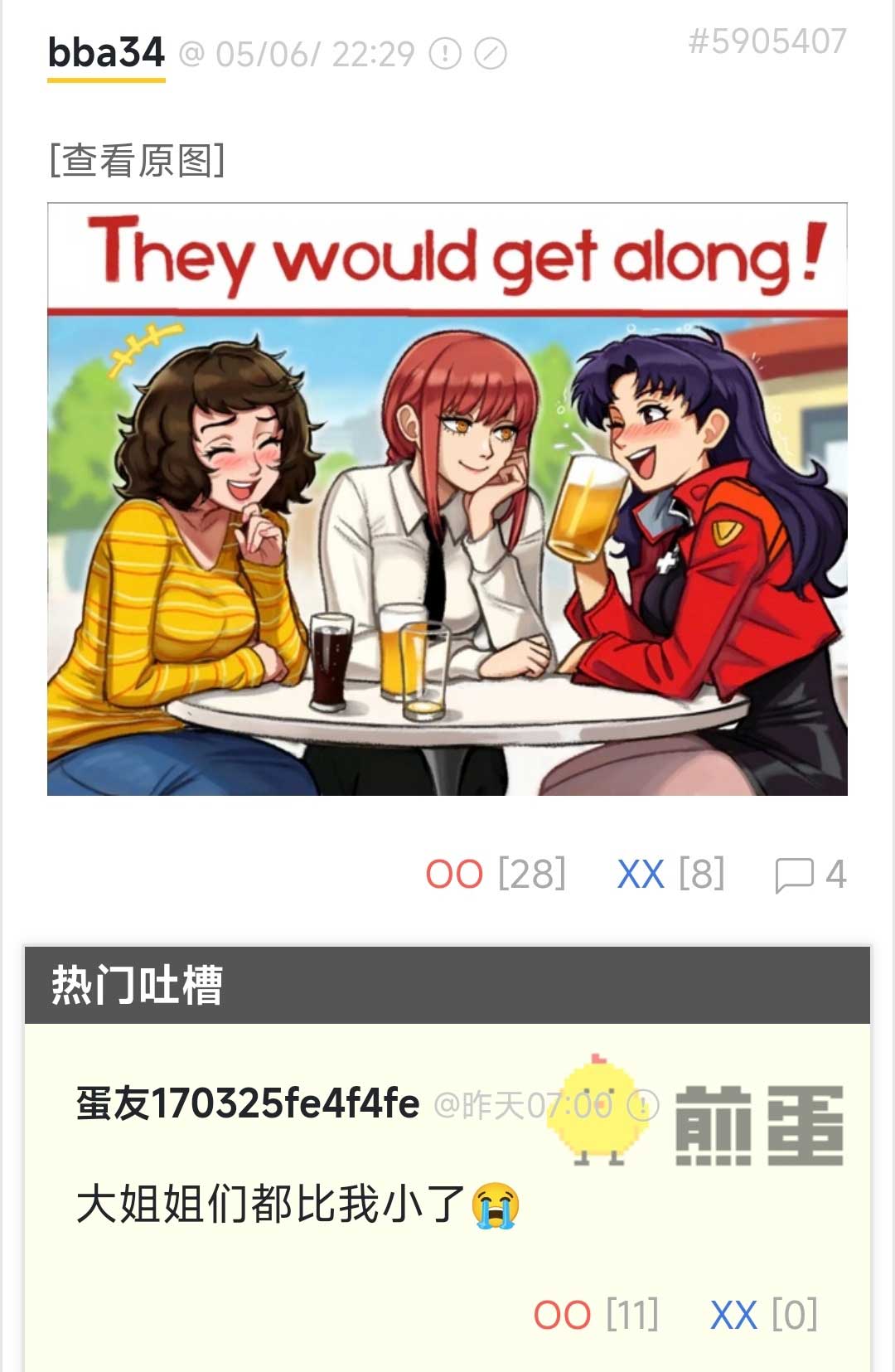Vote OO on bba34's post

click(454, 875)
